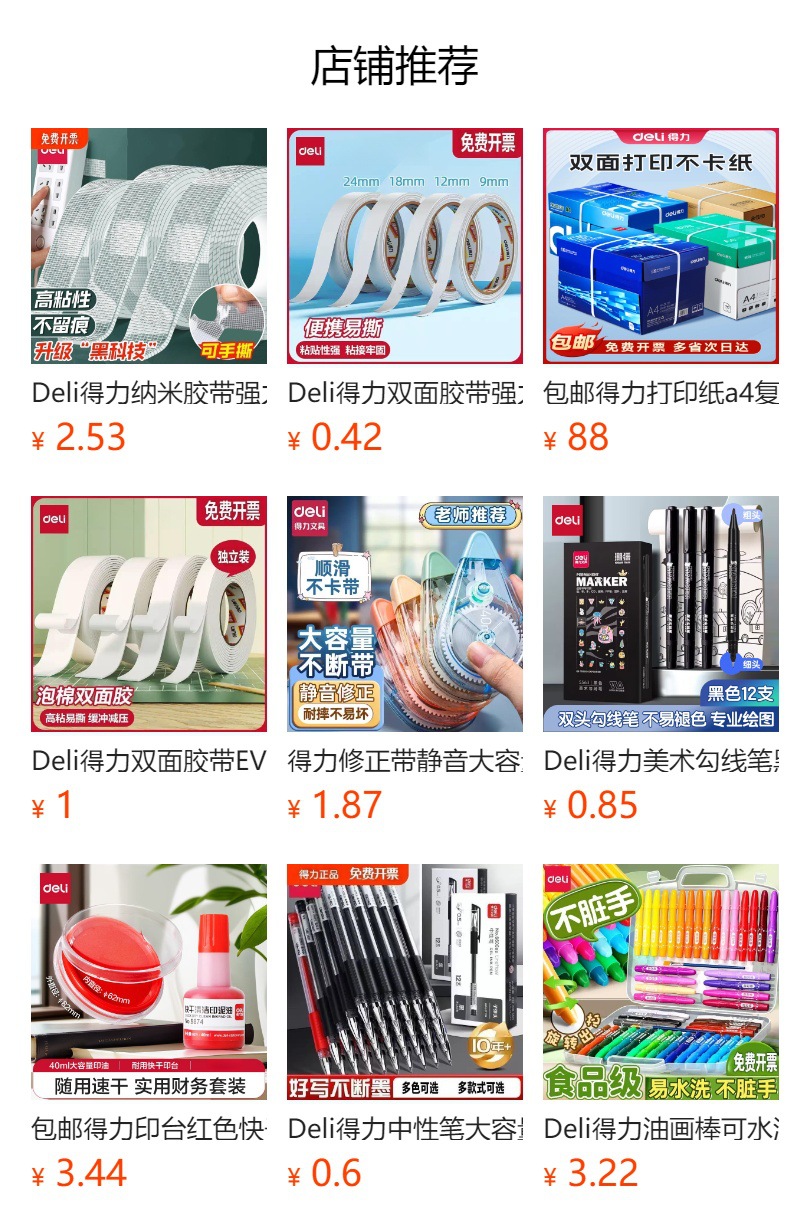
Task: Open the A4 printing paper product priced 88
Action: [661, 246]
